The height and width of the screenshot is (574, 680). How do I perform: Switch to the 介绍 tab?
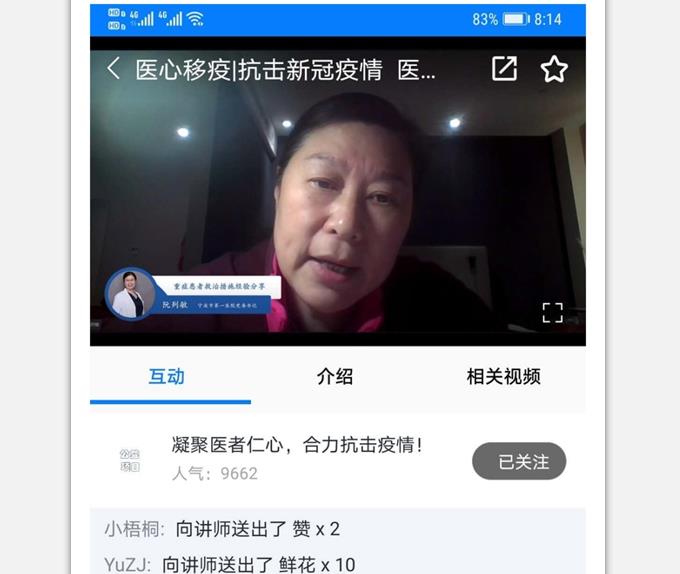(335, 377)
